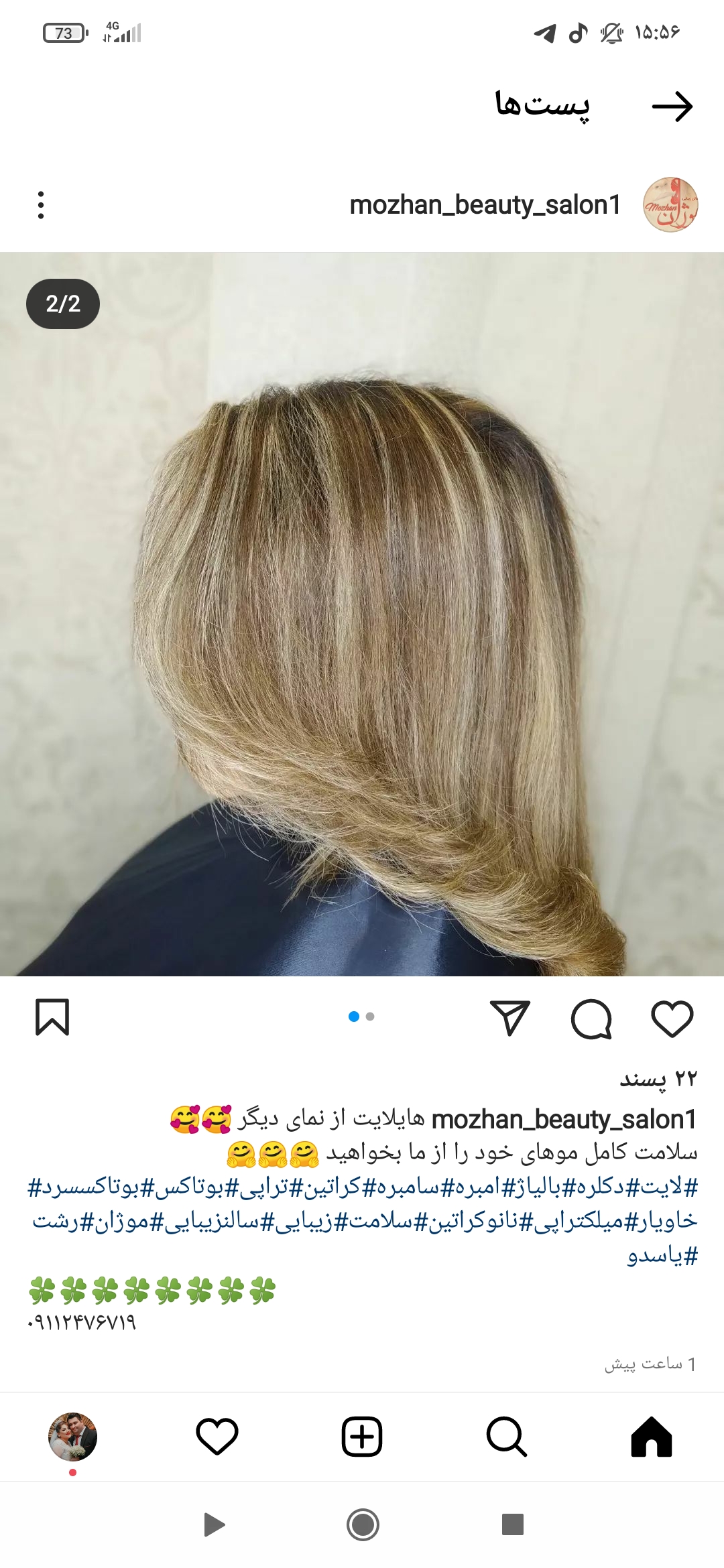The width and height of the screenshot is (724, 1568).
Task: Open comments on this post
Action: [591, 1019]
